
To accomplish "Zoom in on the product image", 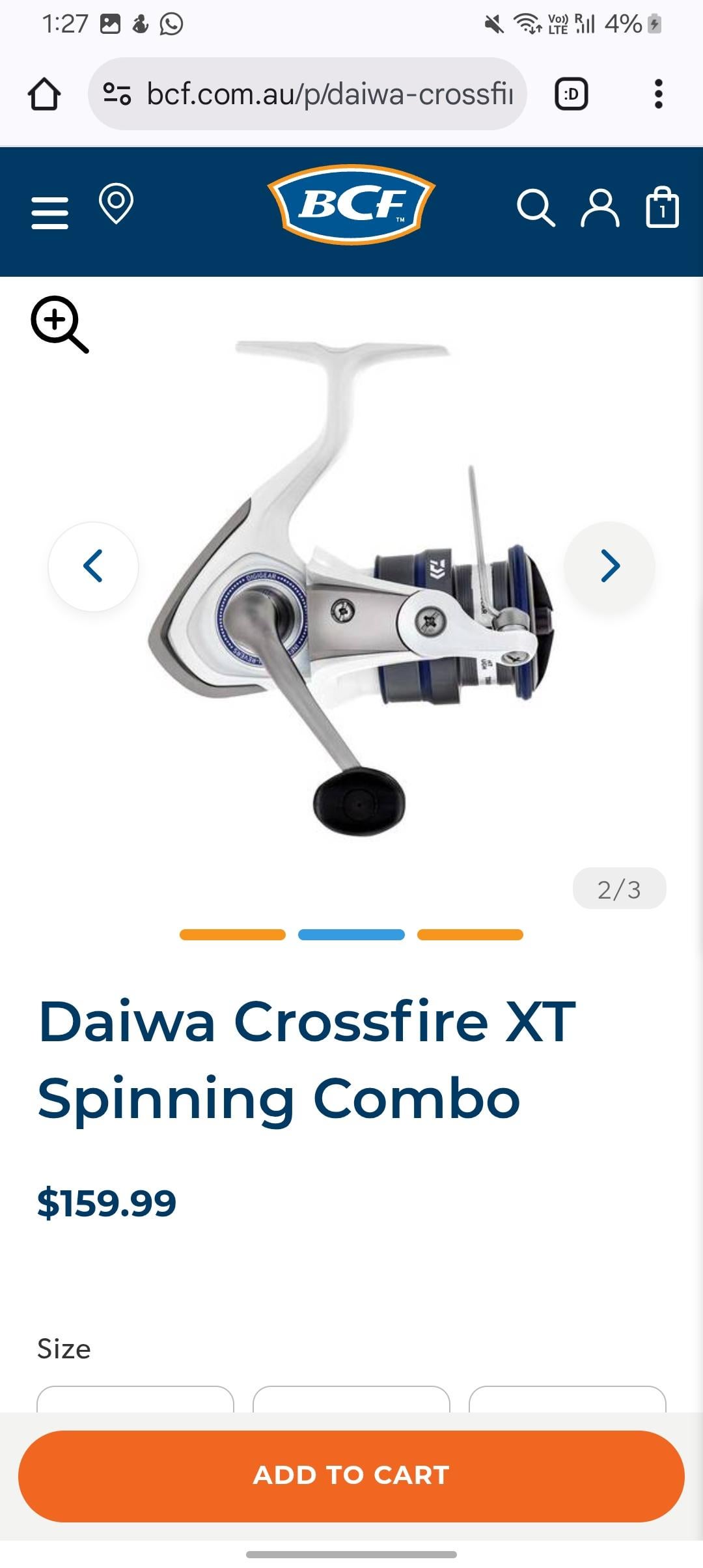I will tap(59, 324).
